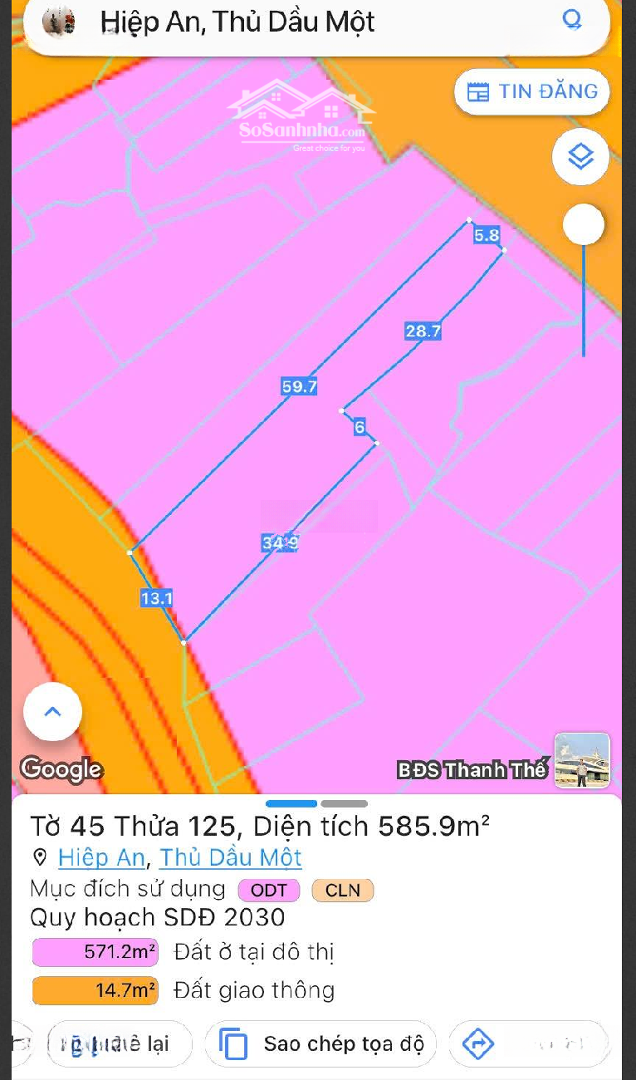The width and height of the screenshot is (636, 1080).
Task: Open the user avatar in the search bar
Action: (x=58, y=21)
